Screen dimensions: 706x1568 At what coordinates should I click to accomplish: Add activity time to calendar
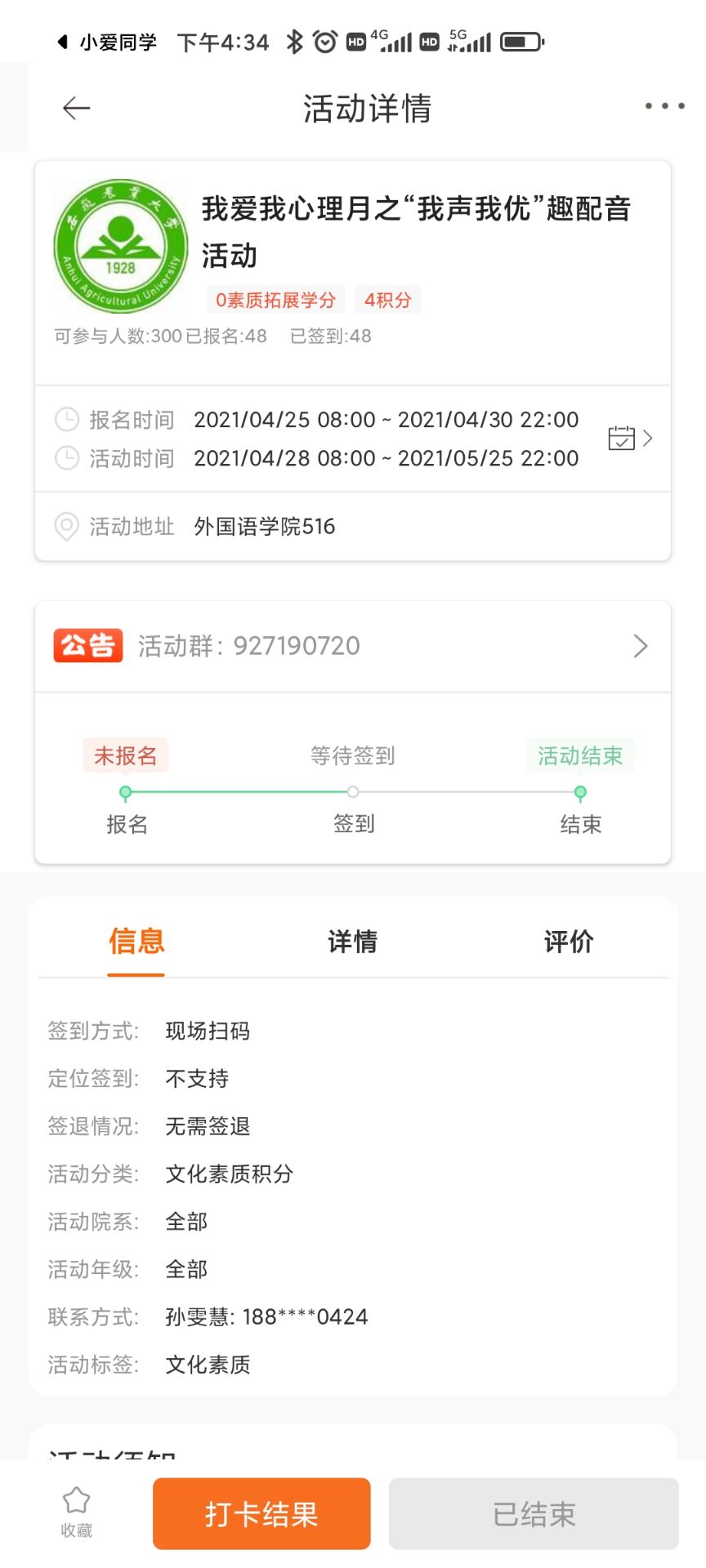(x=629, y=439)
